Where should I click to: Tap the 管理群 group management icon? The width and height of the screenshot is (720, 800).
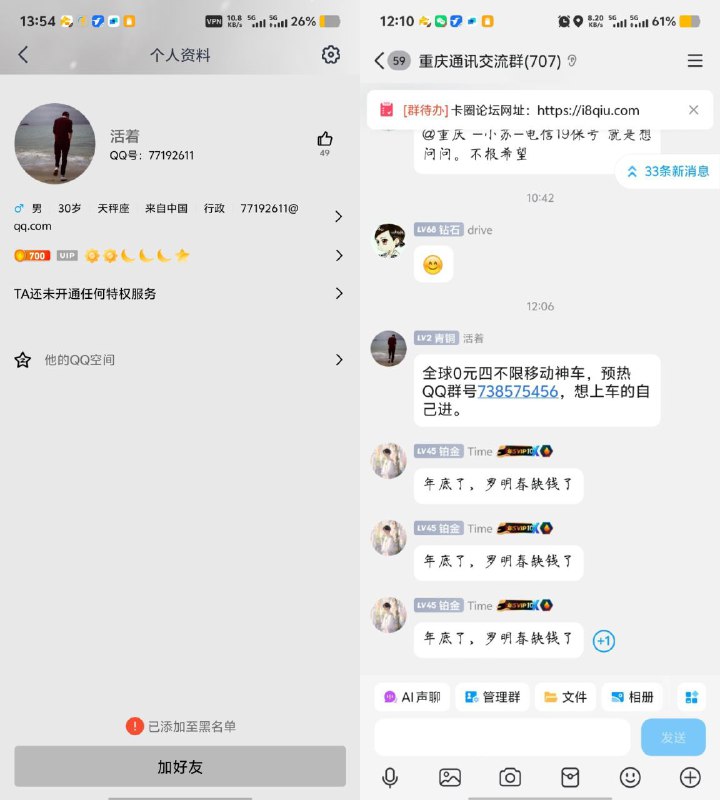pyautogui.click(x=492, y=697)
